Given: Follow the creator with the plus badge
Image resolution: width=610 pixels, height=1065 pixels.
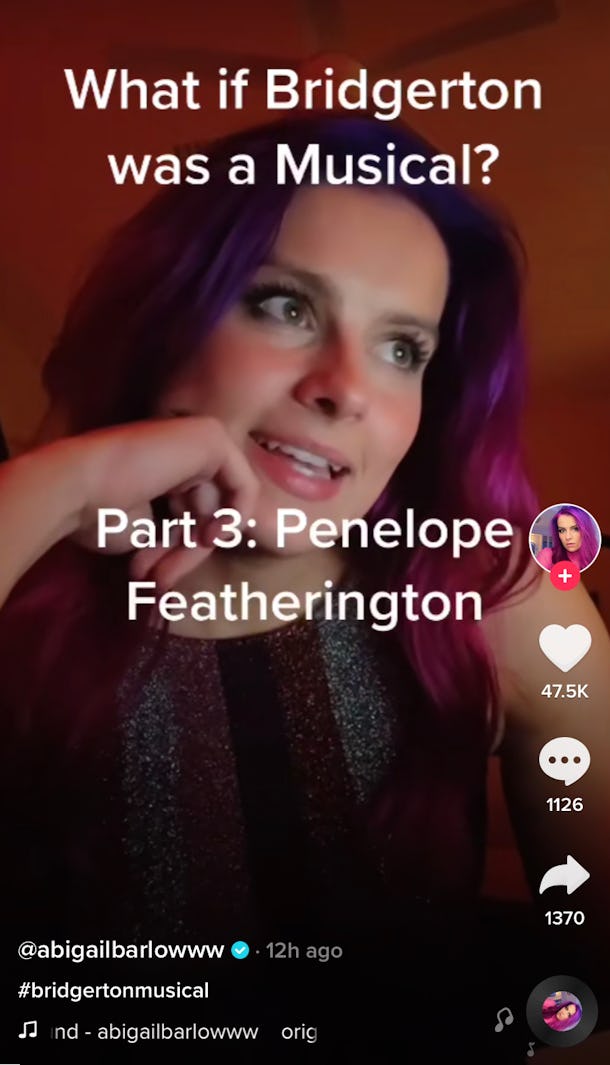Looking at the screenshot, I should (565, 577).
